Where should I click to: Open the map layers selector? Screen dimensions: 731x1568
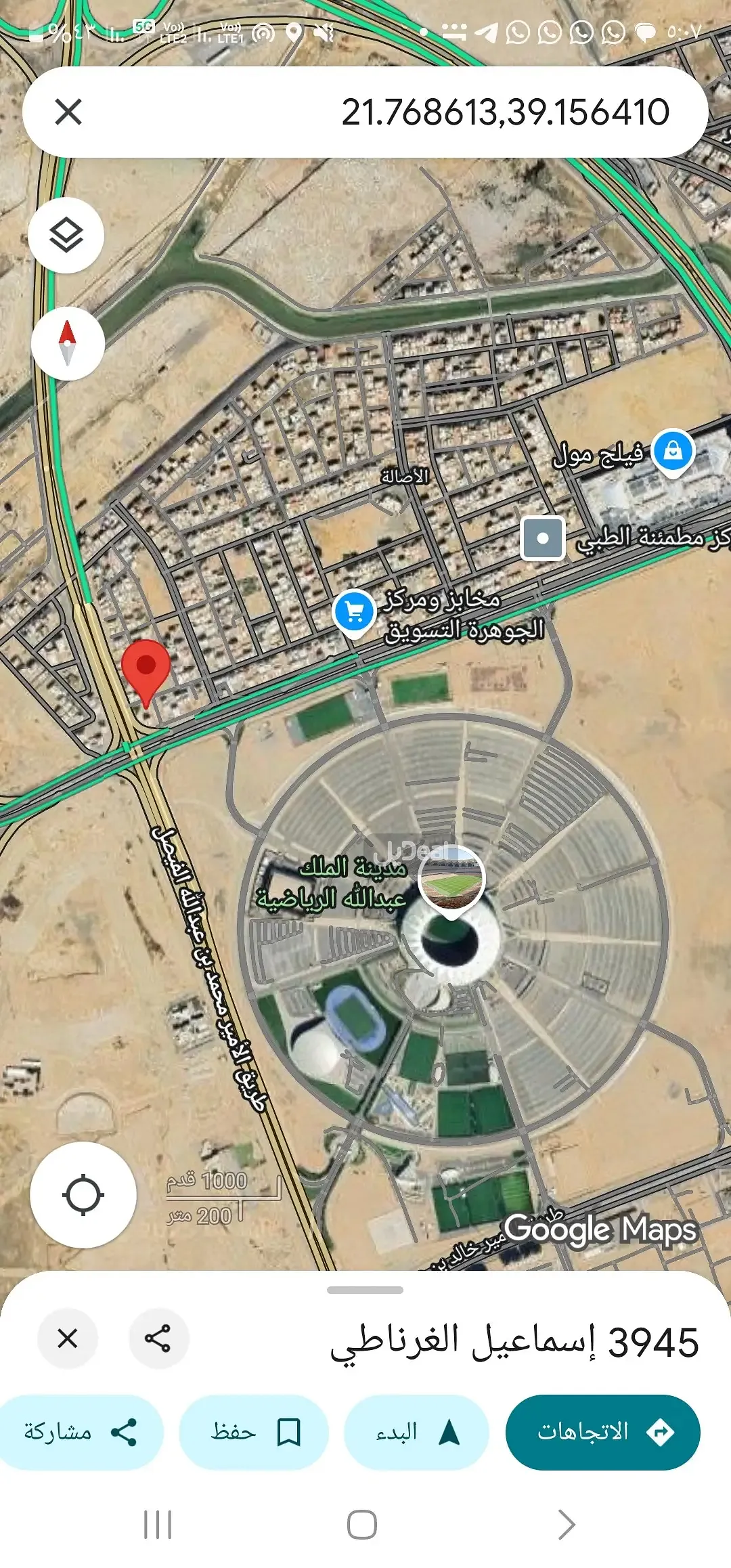pos(66,236)
